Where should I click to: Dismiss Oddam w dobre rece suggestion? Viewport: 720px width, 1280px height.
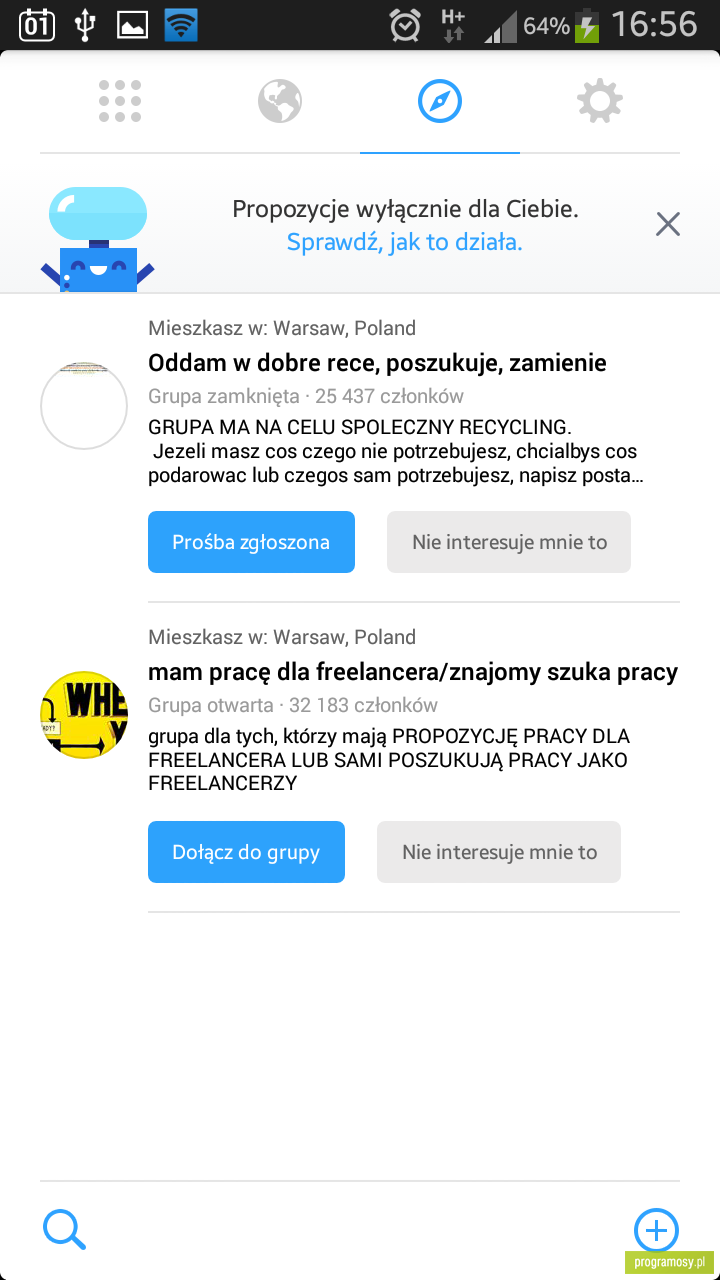point(509,542)
